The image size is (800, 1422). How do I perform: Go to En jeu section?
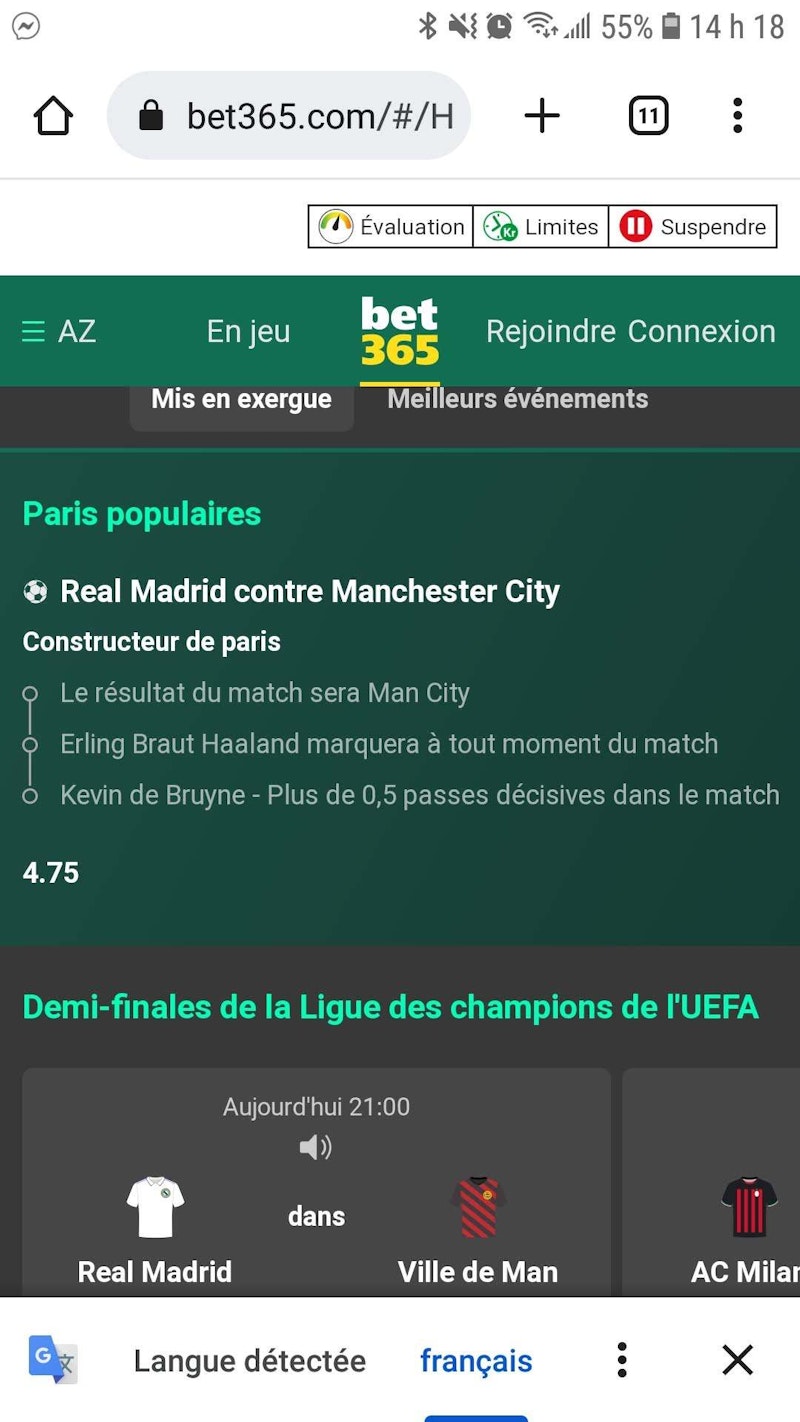[x=248, y=331]
